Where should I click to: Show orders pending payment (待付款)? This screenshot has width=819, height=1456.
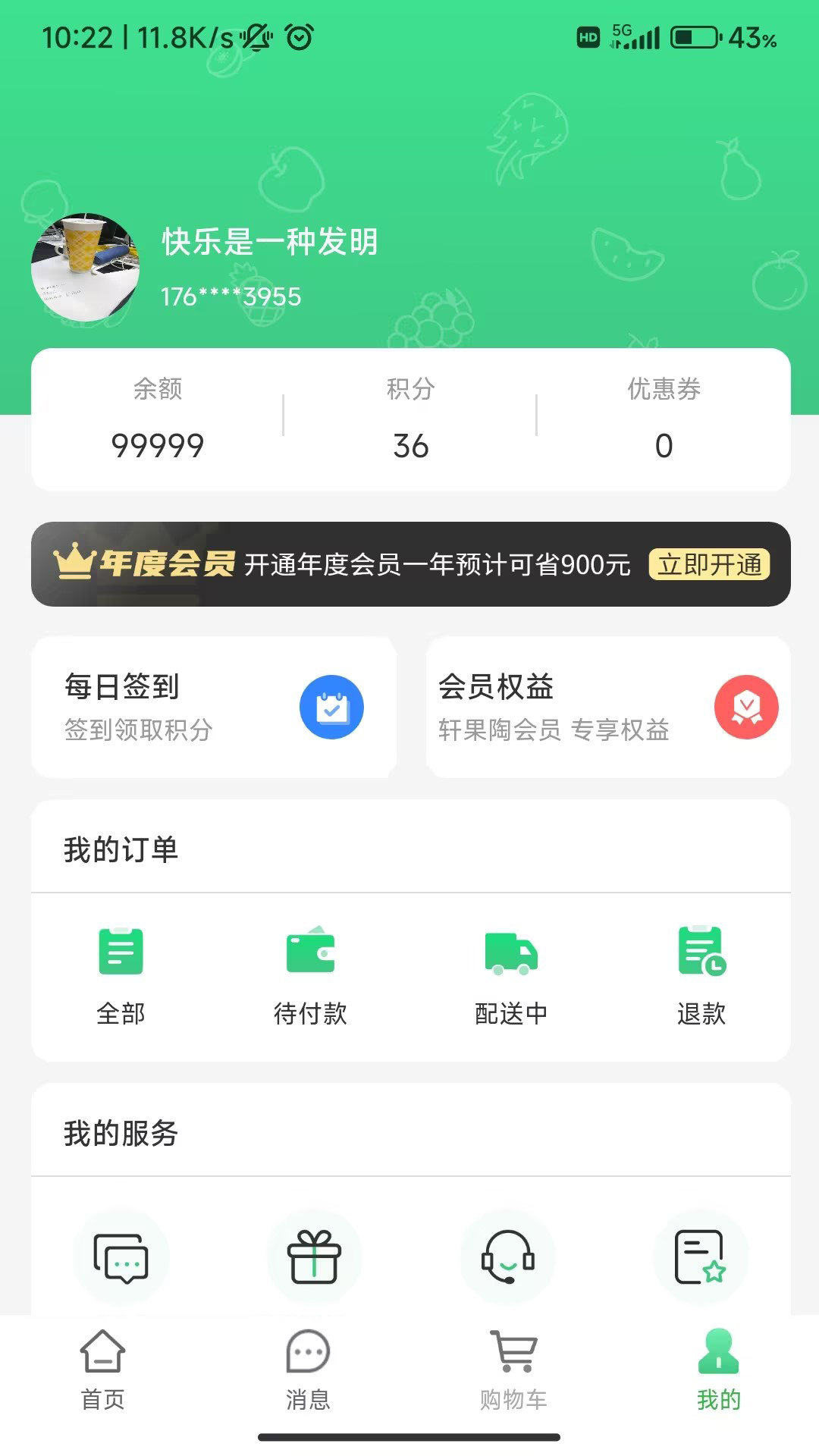coord(310,975)
